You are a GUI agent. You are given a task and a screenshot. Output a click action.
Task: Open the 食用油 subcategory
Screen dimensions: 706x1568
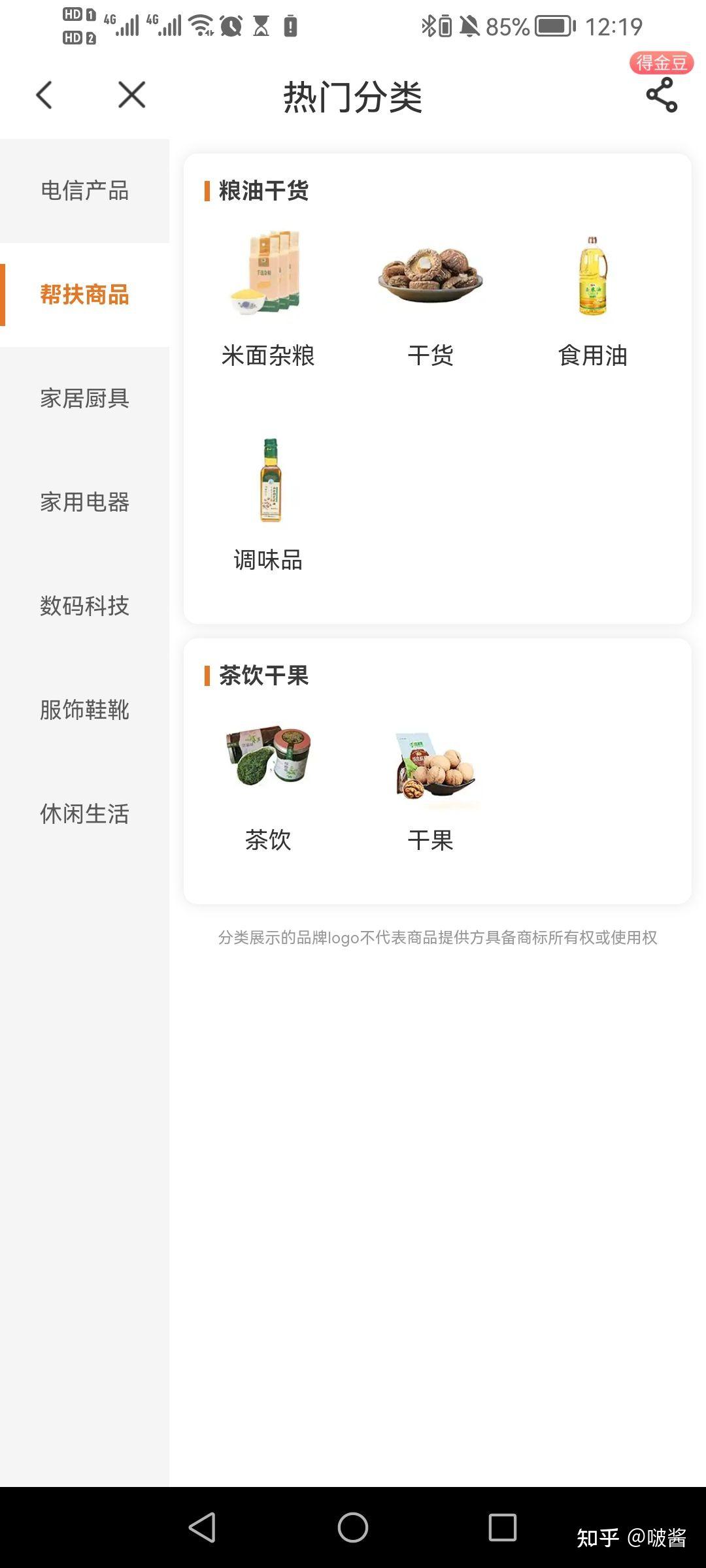(592, 297)
